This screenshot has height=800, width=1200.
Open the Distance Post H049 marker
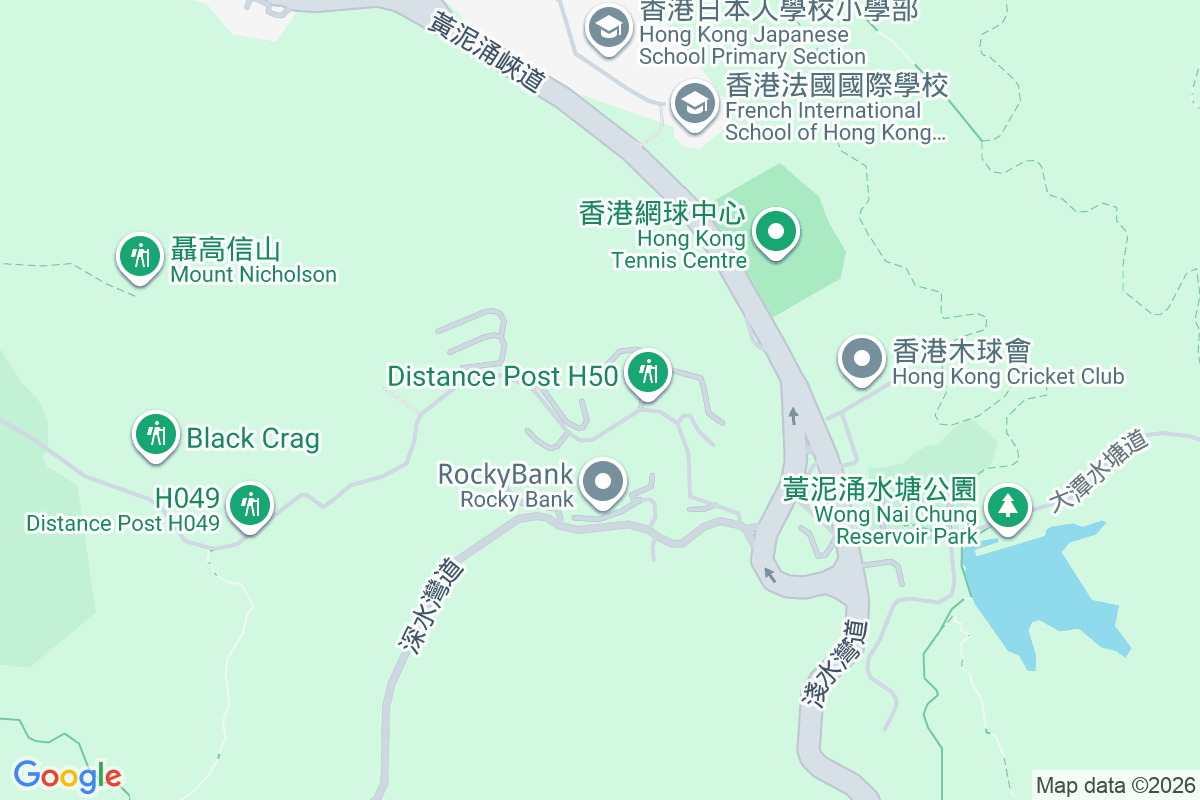pyautogui.click(x=249, y=505)
